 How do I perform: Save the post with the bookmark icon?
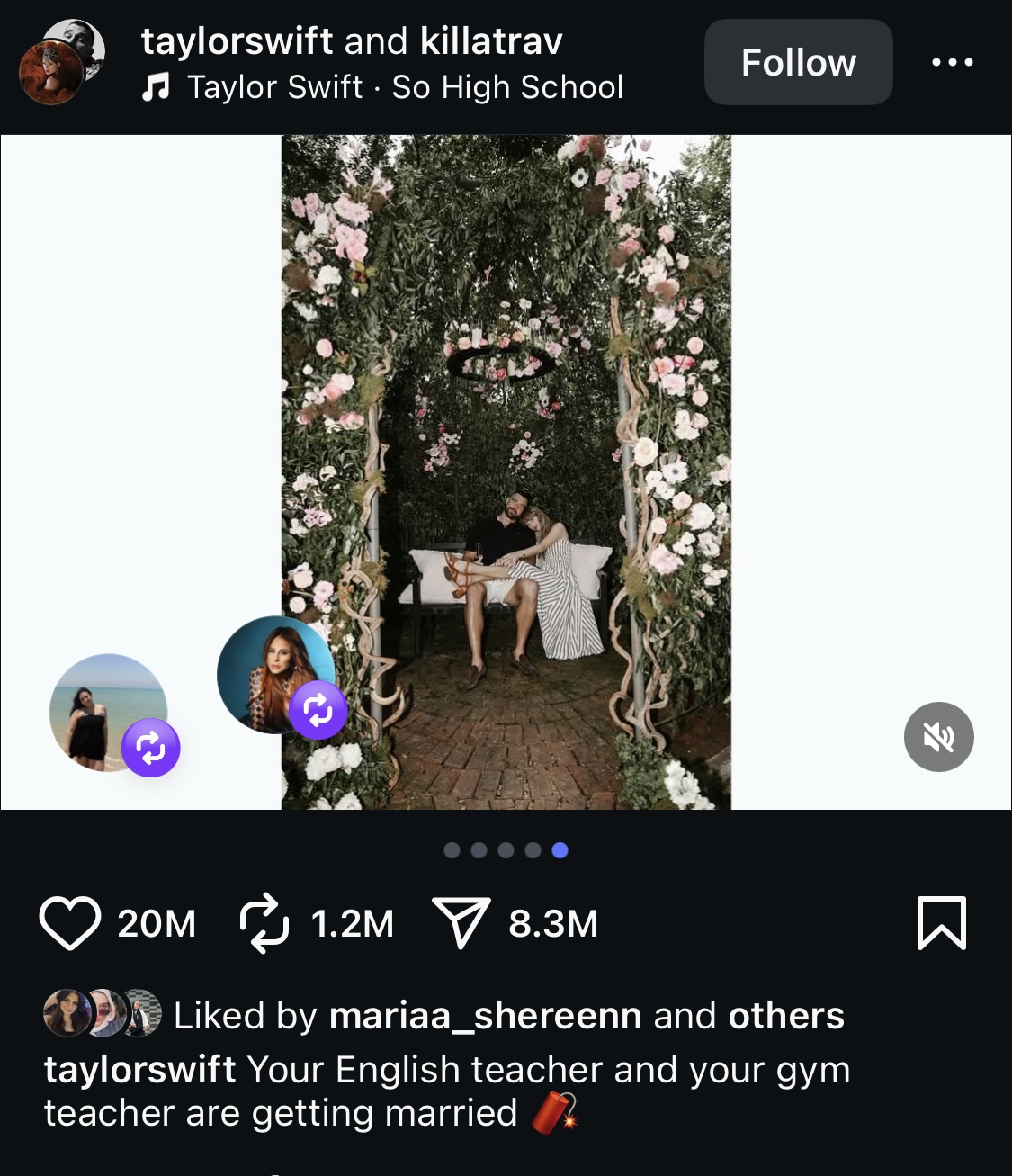[941, 923]
